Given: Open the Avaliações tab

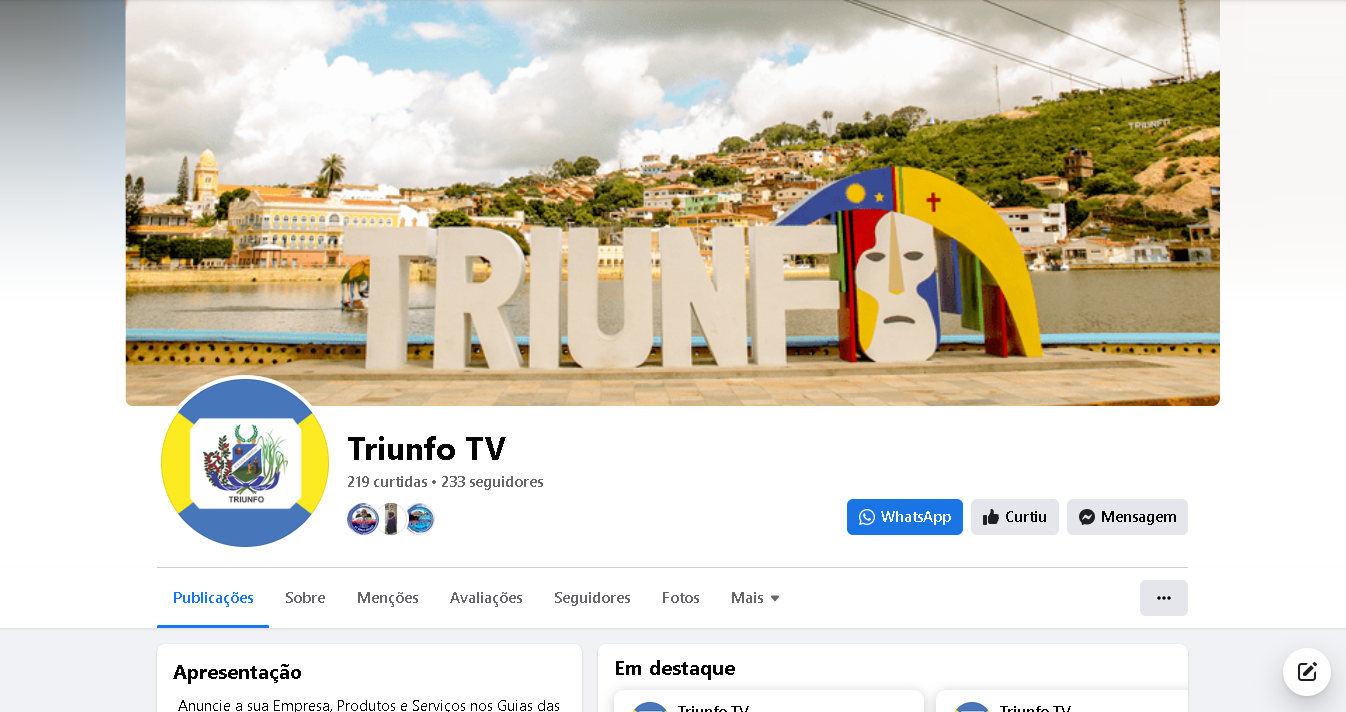Looking at the screenshot, I should click(486, 598).
